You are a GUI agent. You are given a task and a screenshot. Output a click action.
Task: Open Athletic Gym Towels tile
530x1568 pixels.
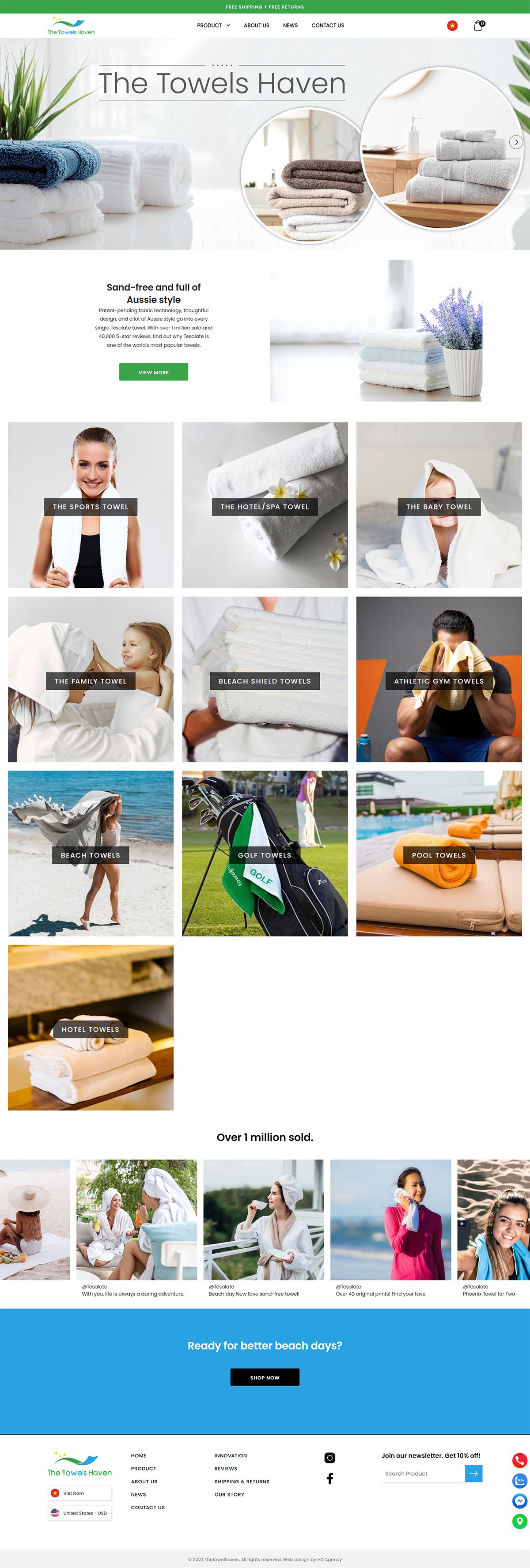[x=439, y=680]
